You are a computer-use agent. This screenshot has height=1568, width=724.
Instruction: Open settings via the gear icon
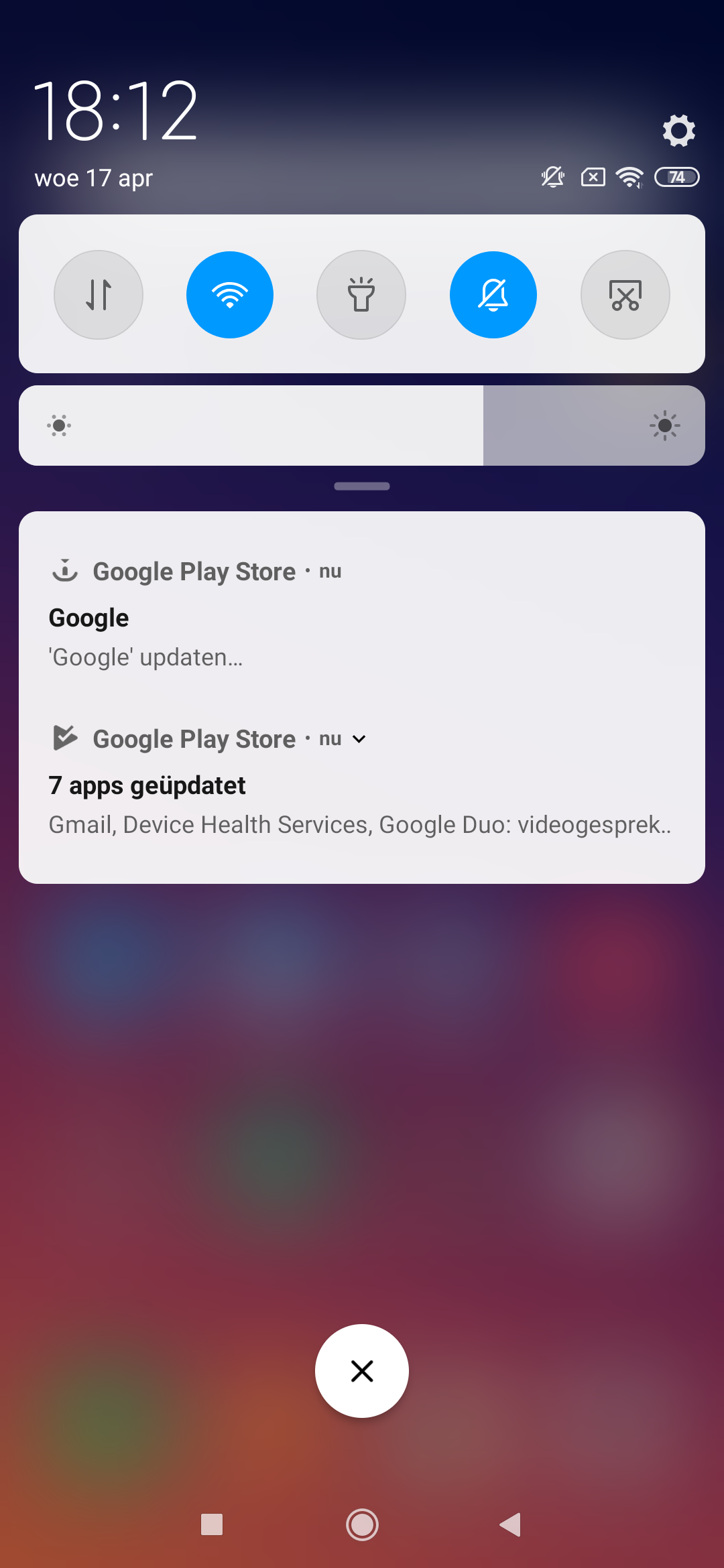click(x=678, y=130)
